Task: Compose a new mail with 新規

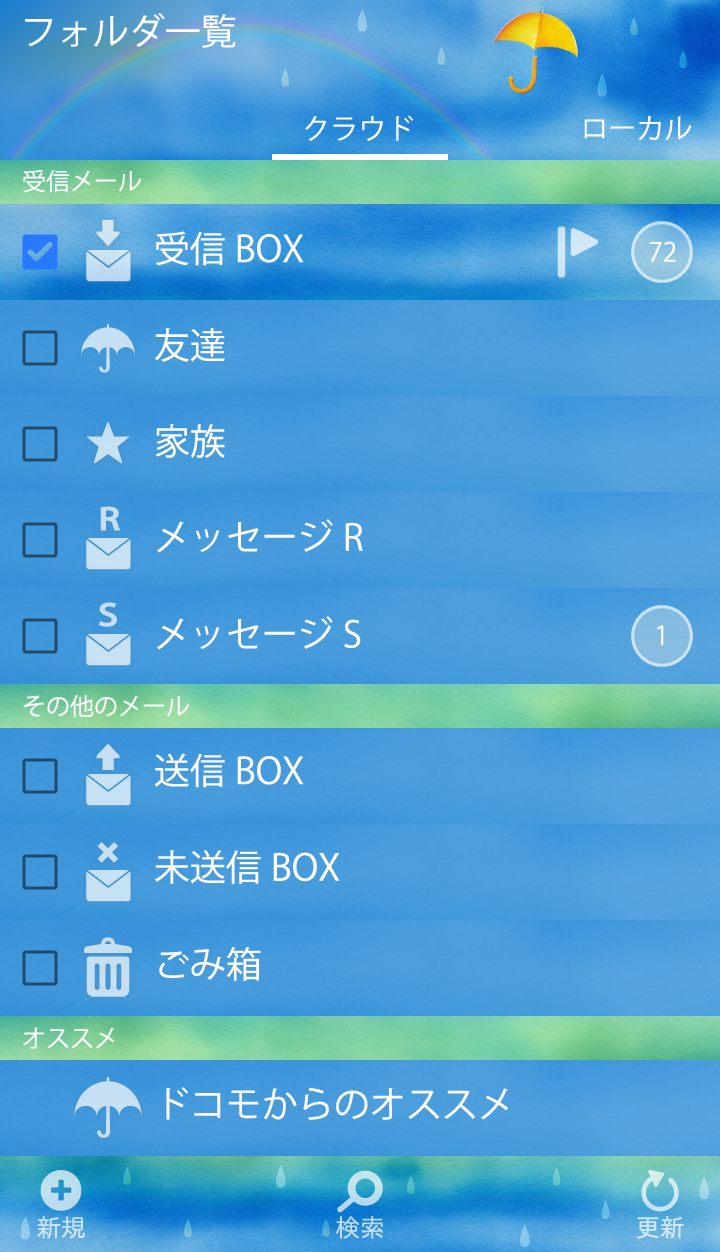Action: (x=61, y=1206)
